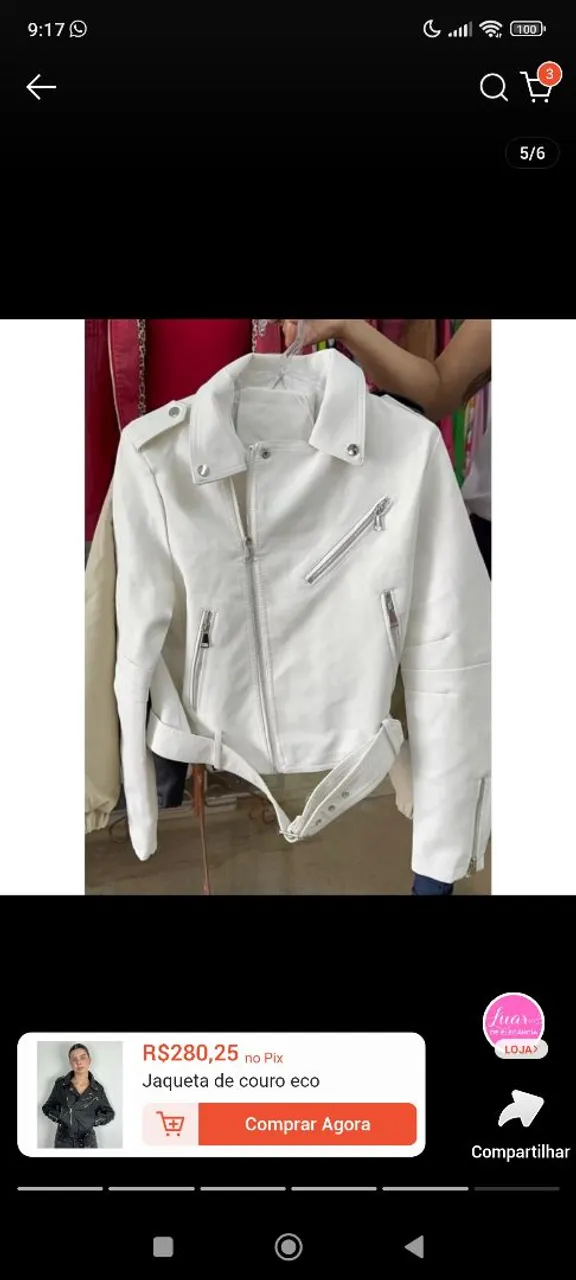
Task: Add the jacket to cart
Action: (171, 1124)
